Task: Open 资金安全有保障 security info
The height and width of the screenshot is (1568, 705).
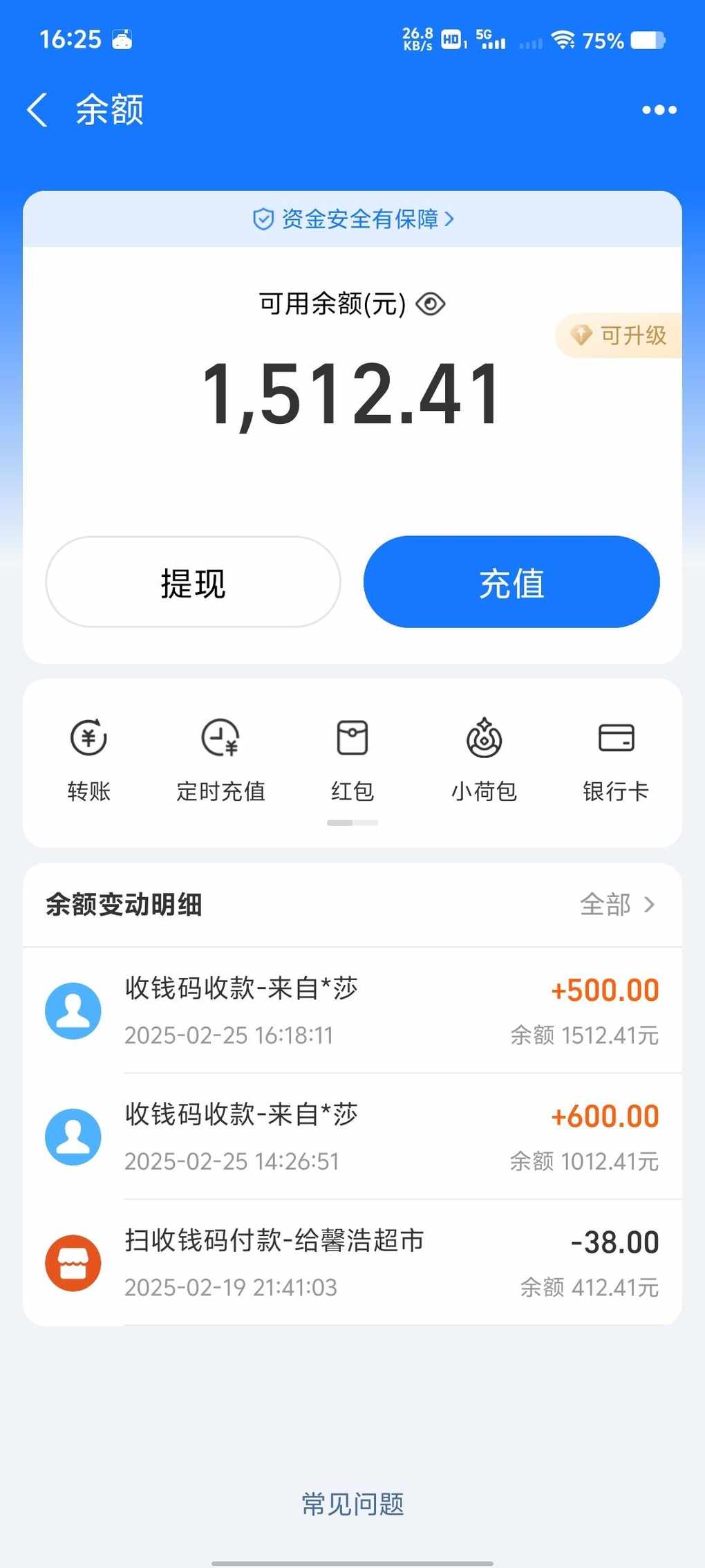Action: [x=352, y=219]
